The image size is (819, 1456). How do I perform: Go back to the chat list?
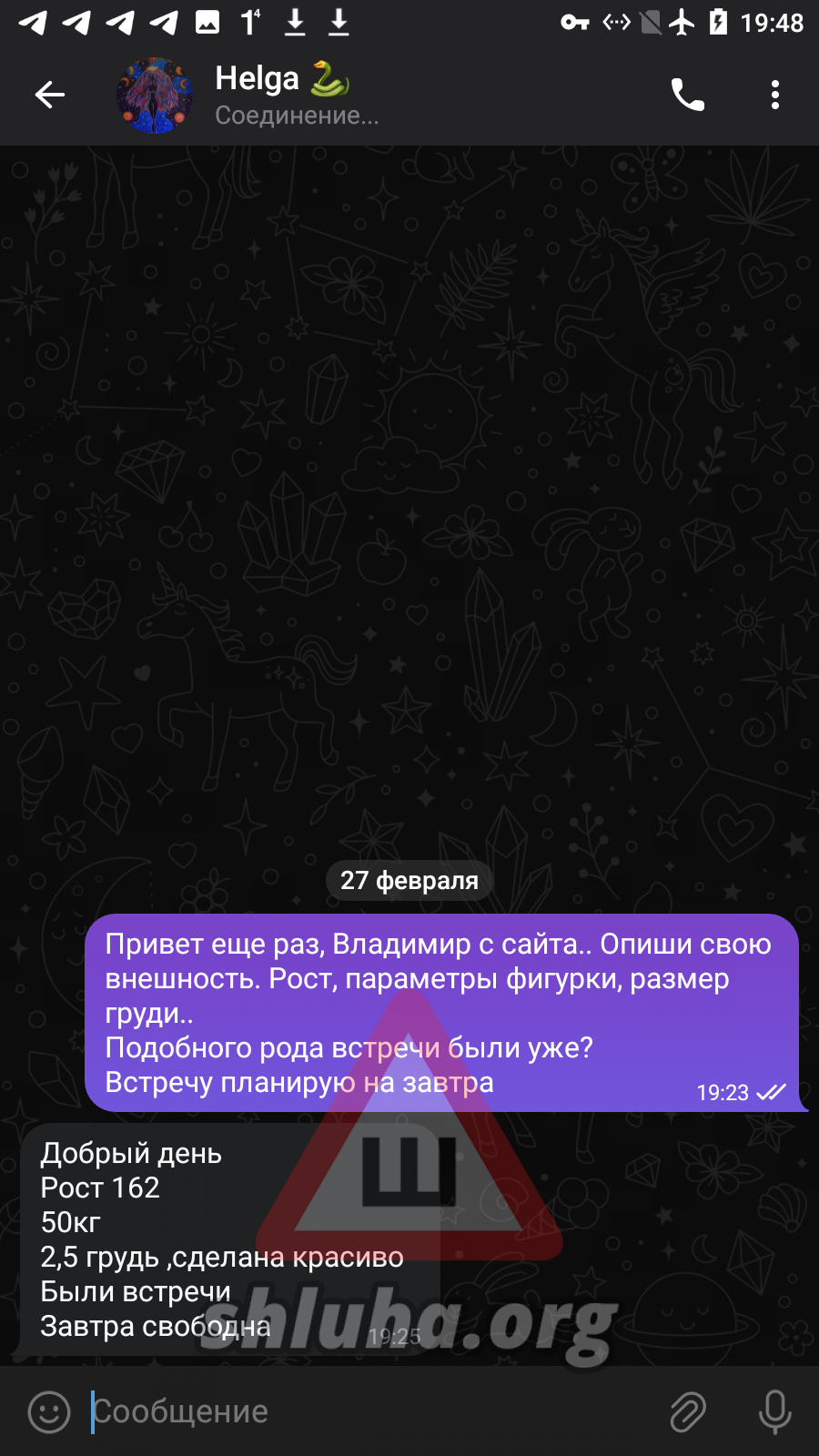(50, 95)
